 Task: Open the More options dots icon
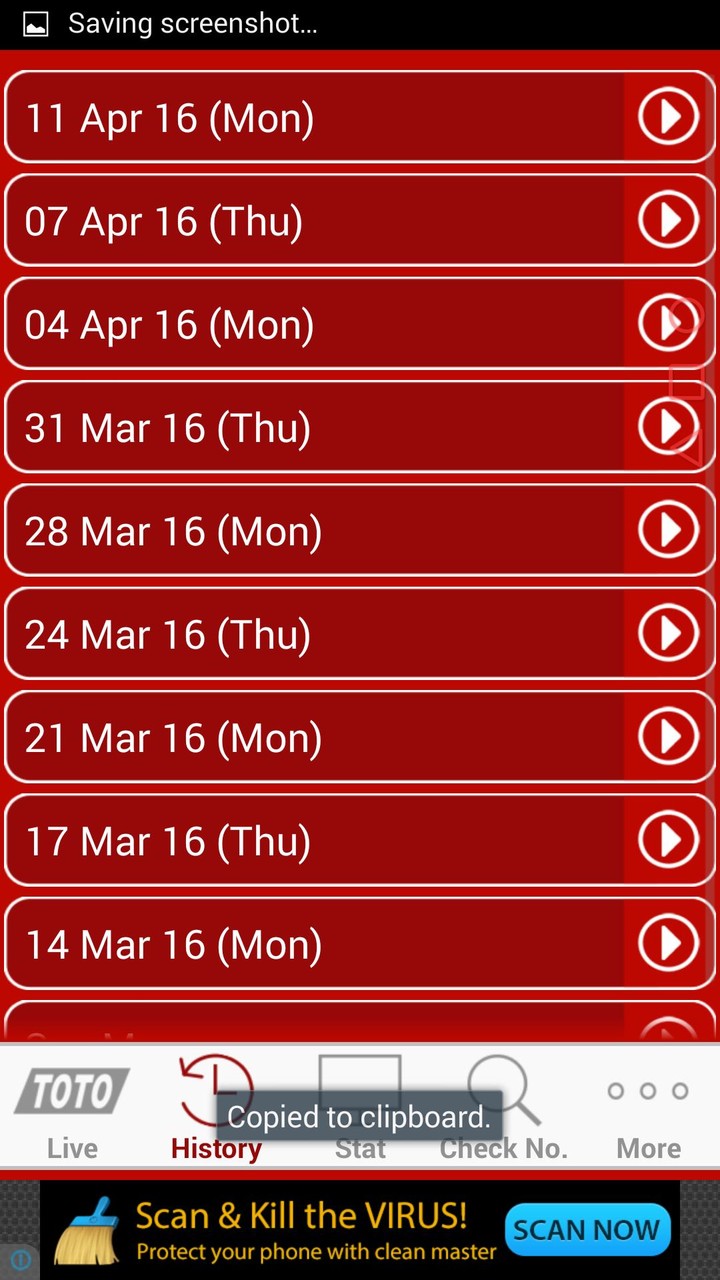647,1092
